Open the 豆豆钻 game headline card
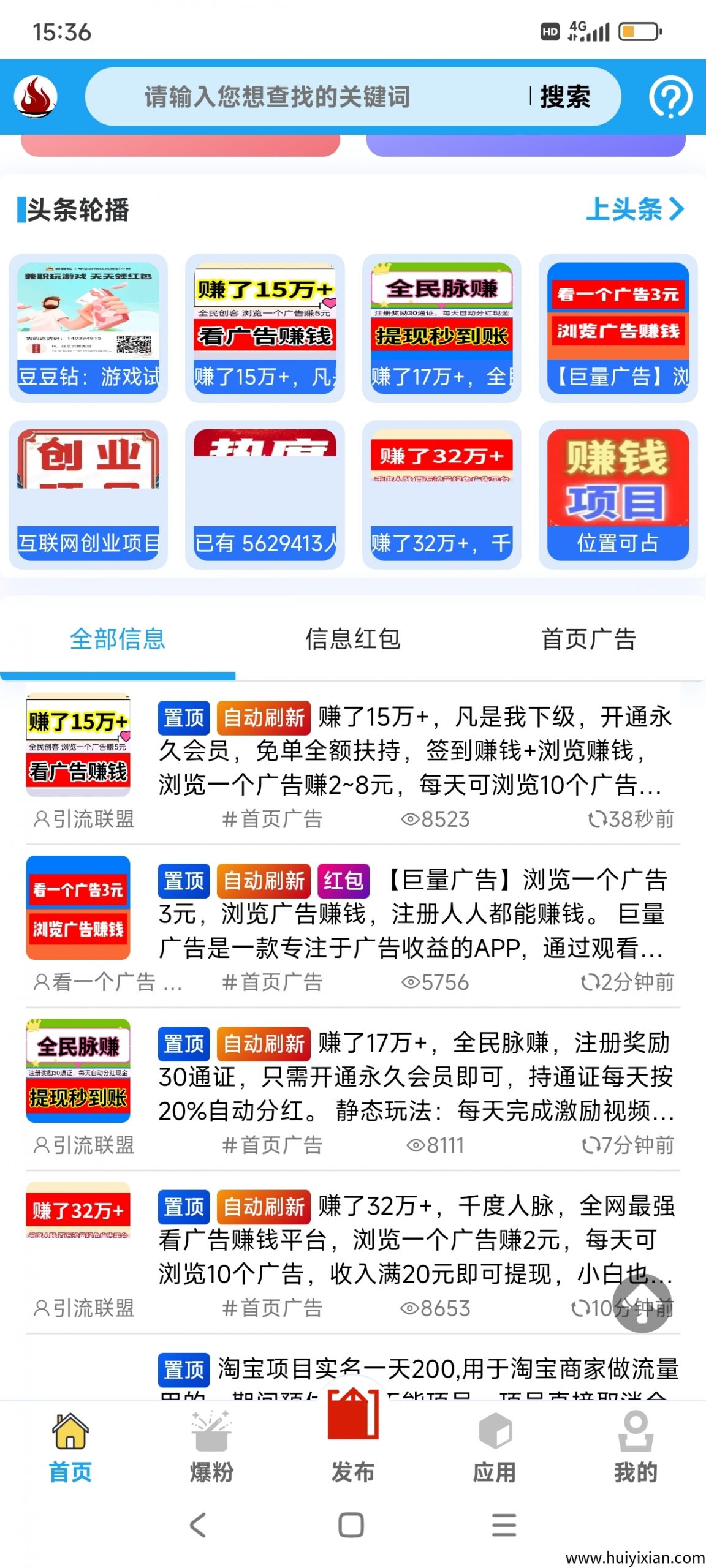The image size is (706, 1568). click(x=88, y=328)
